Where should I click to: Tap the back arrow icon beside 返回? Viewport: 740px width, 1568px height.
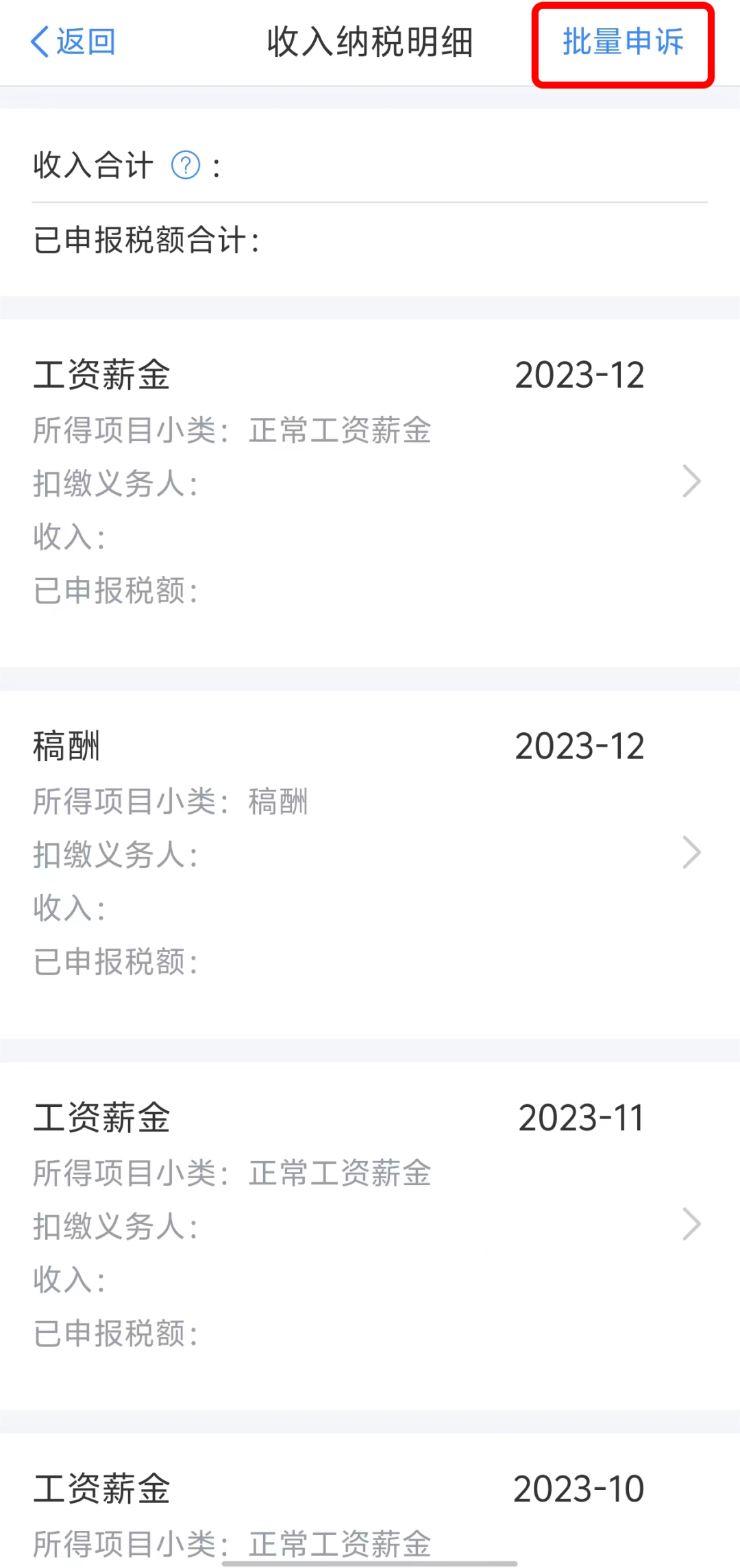click(x=39, y=41)
